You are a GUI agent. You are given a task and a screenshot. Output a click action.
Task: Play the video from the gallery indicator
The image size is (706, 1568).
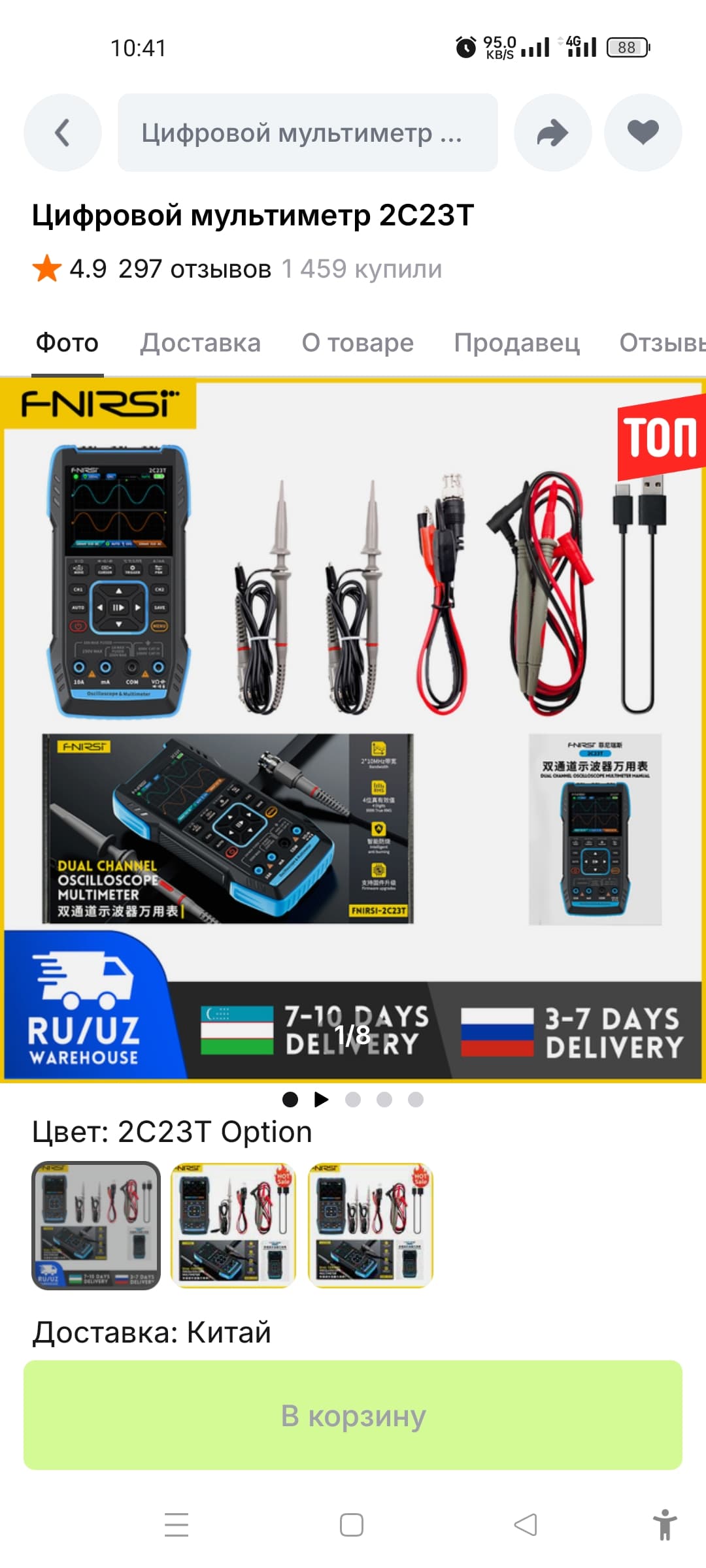pos(321,1100)
